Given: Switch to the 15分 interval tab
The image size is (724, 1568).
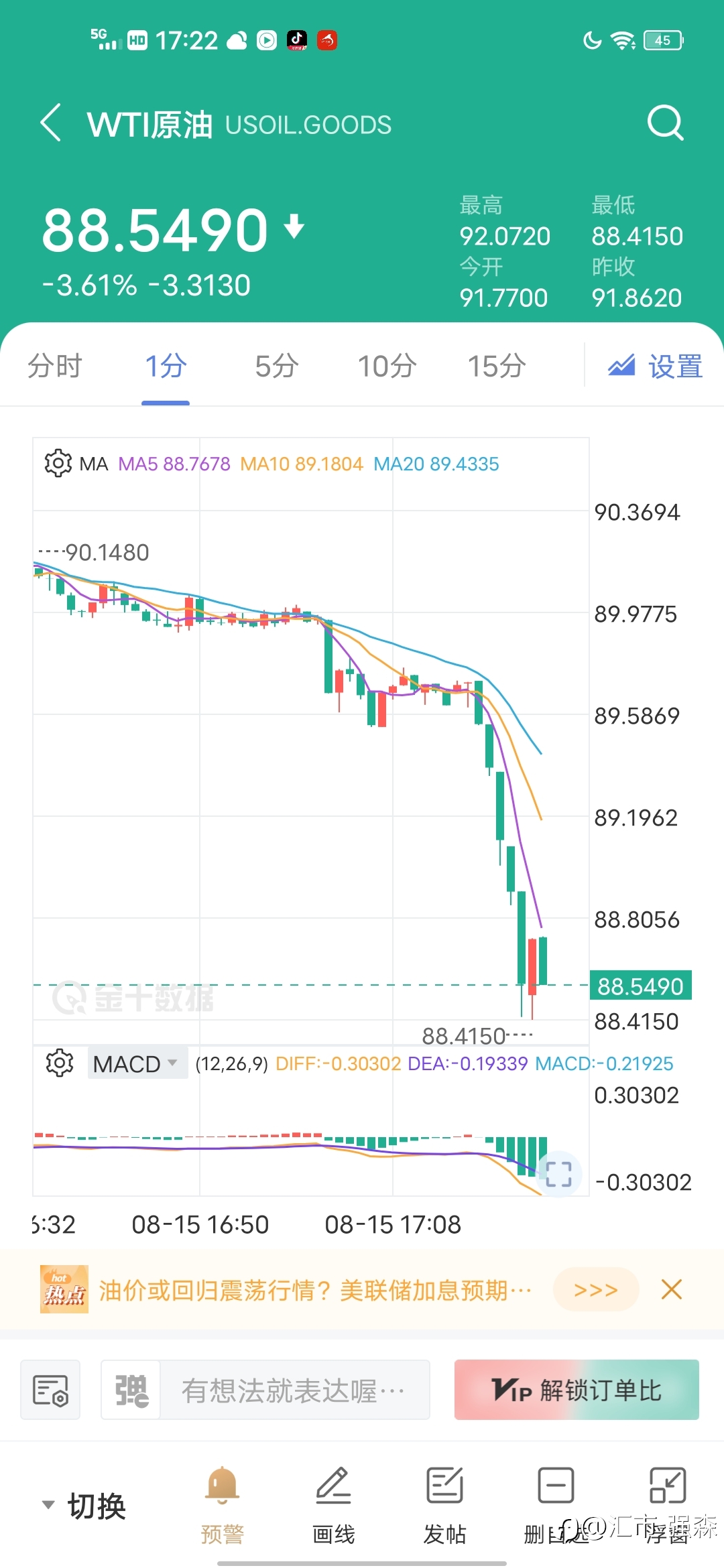Looking at the screenshot, I should (497, 366).
